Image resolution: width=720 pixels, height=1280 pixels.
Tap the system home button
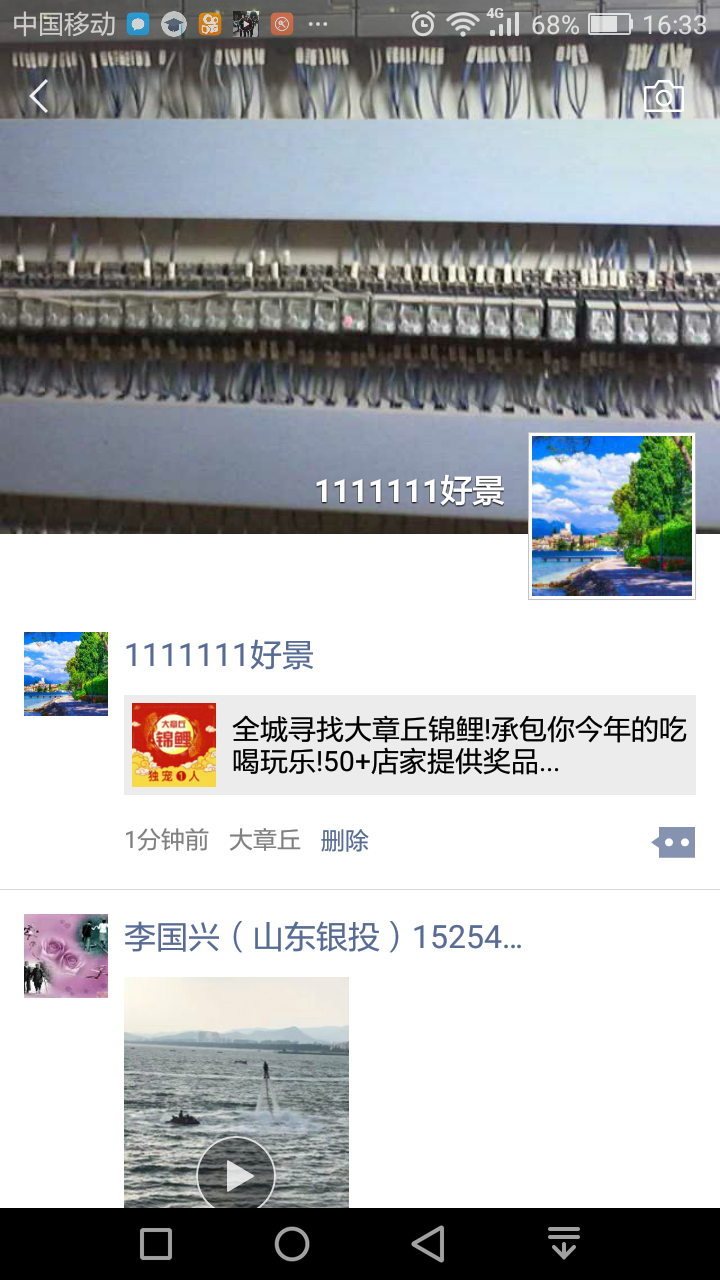tap(292, 1244)
